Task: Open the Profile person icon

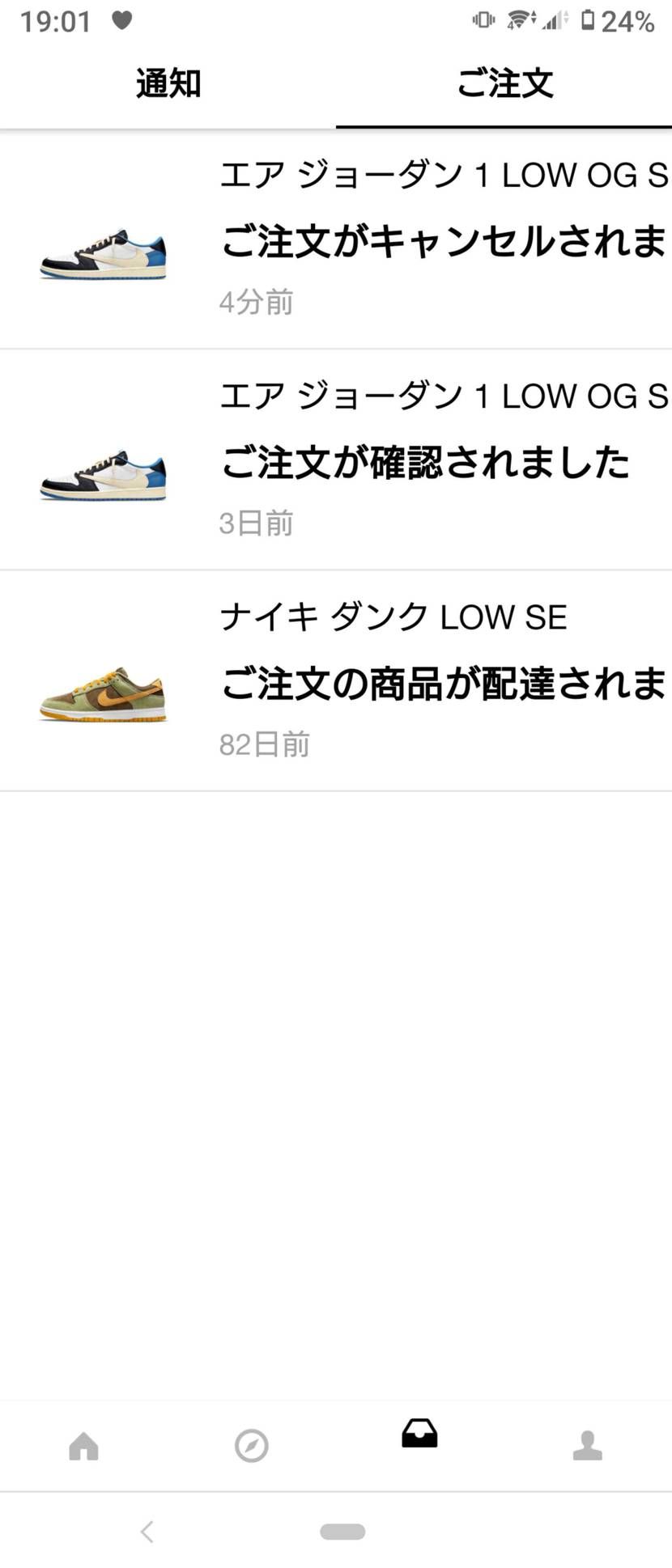Action: pos(588,1445)
